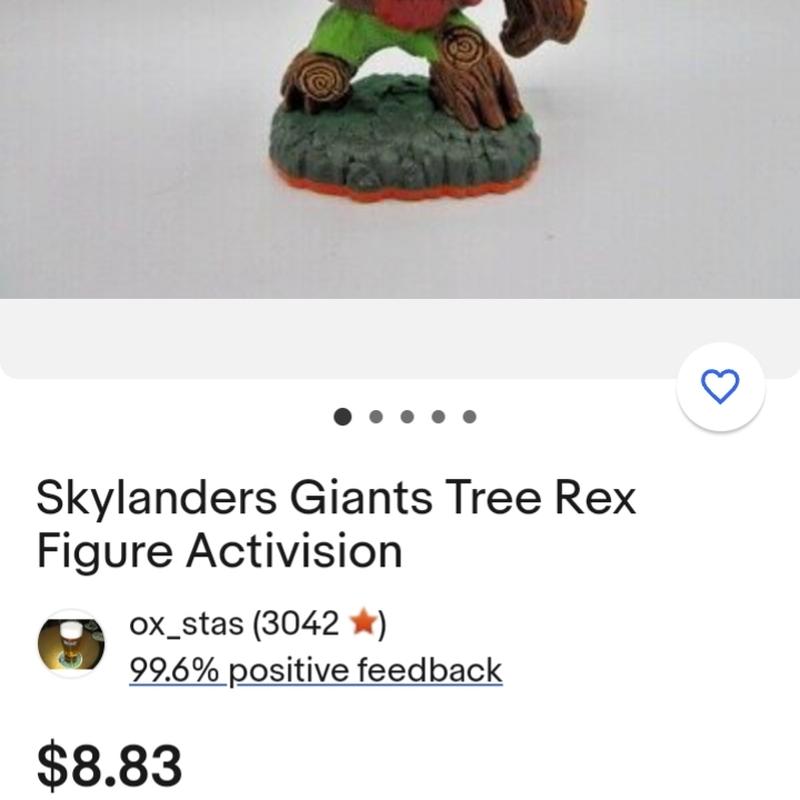Image resolution: width=800 pixels, height=800 pixels.
Task: Tap the seller avatar picture
Action: (x=71, y=644)
